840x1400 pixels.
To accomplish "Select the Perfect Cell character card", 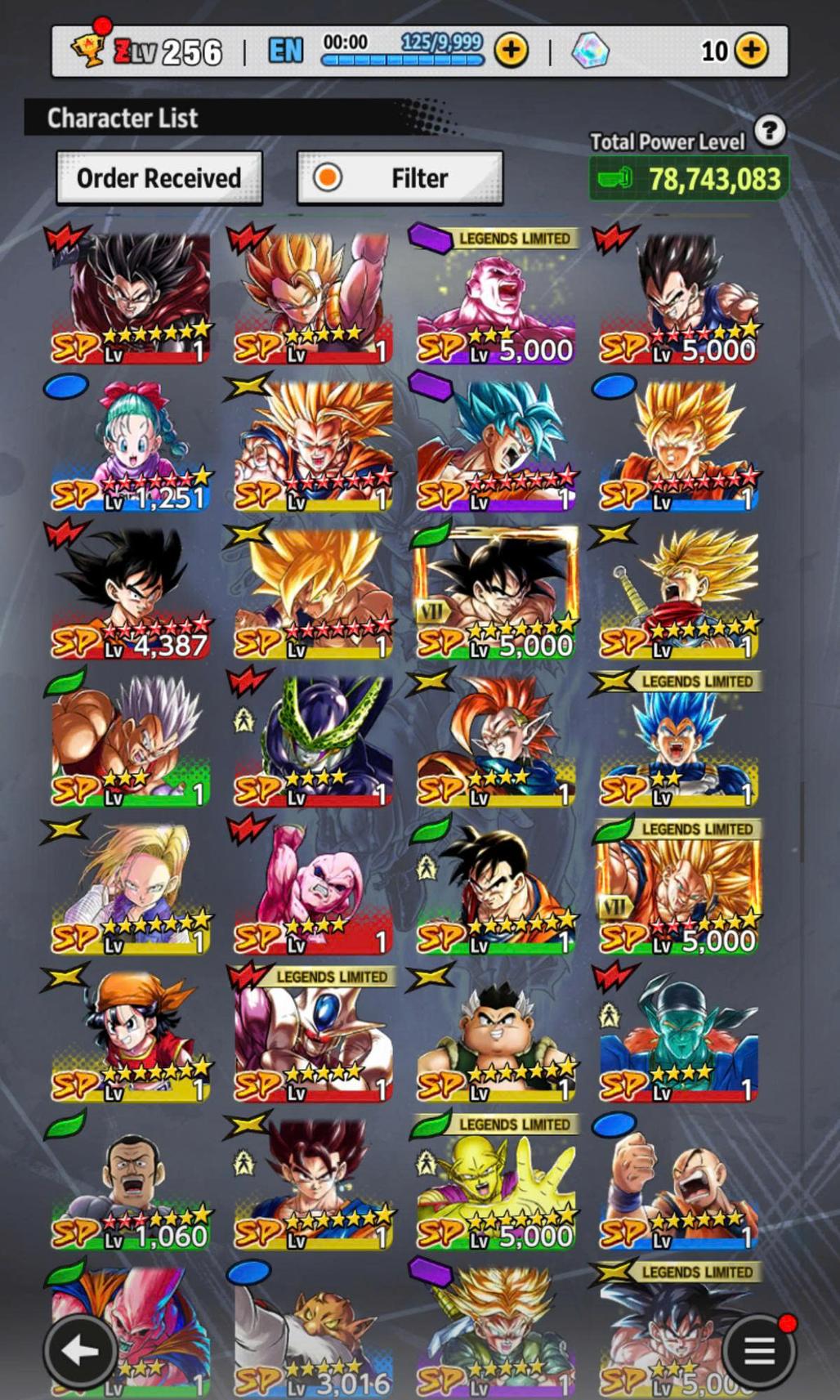I will click(314, 740).
